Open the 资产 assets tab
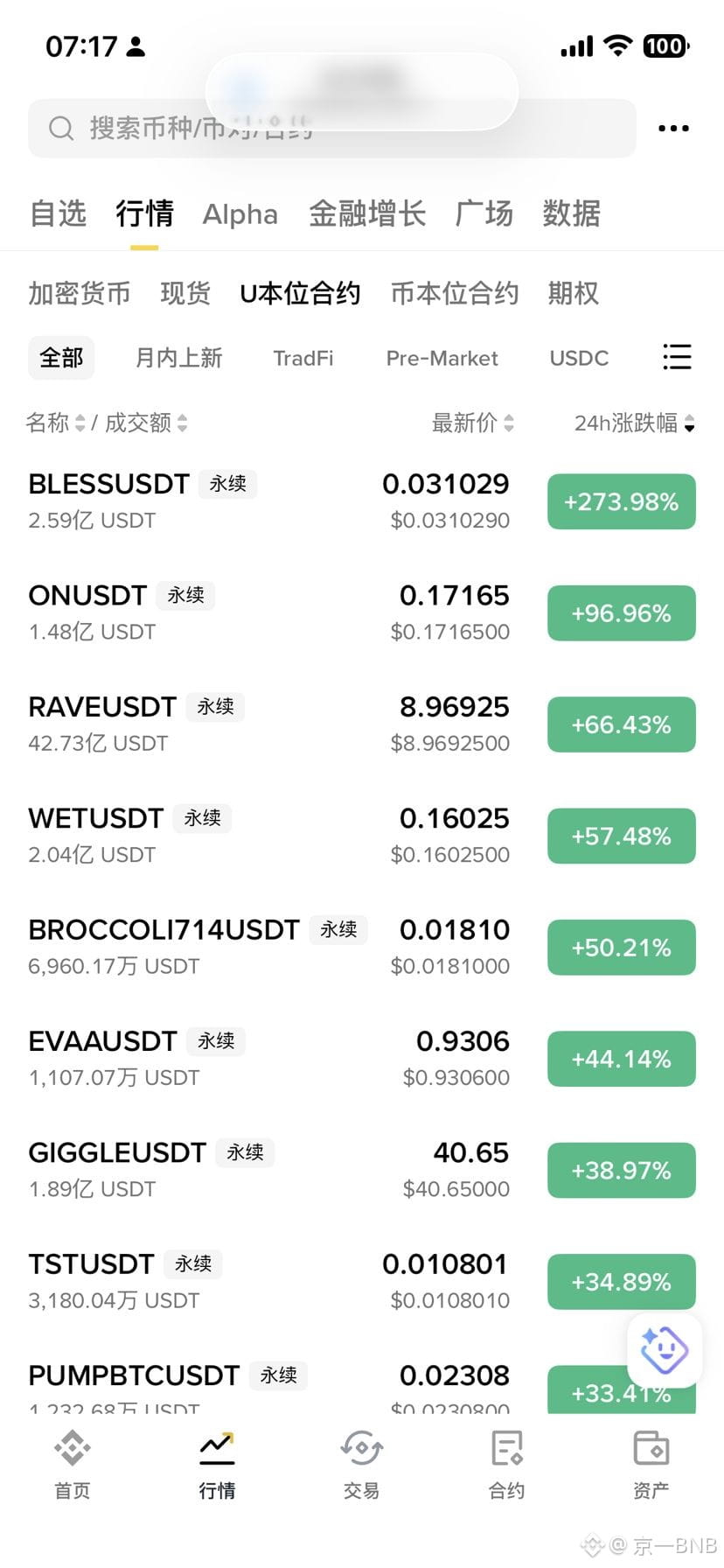 click(651, 1465)
